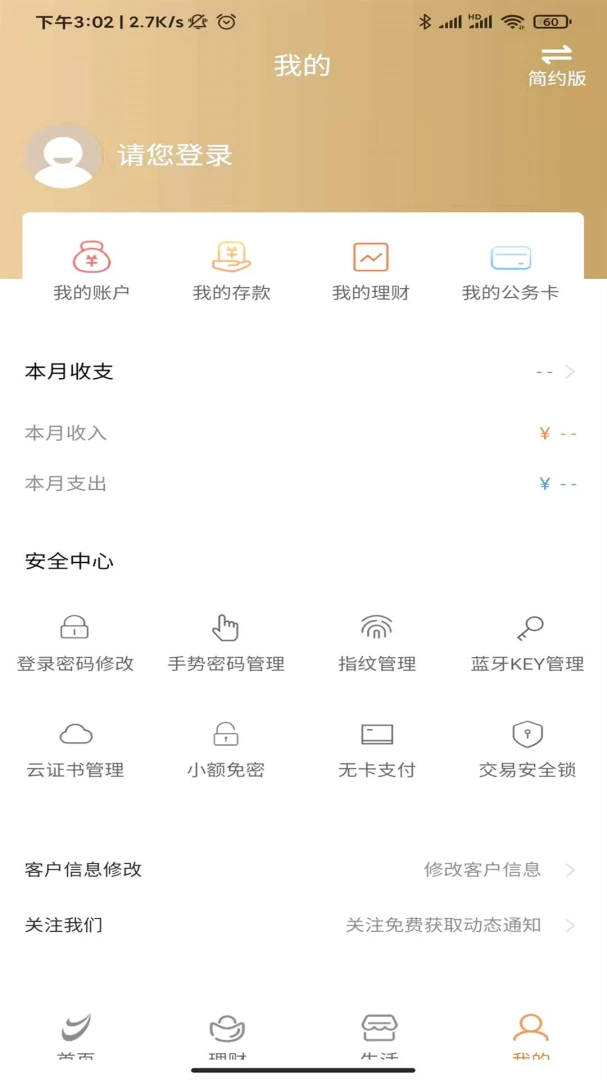Open 手势密码管理
Image resolution: width=607 pixels, height=1080 pixels.
(226, 643)
